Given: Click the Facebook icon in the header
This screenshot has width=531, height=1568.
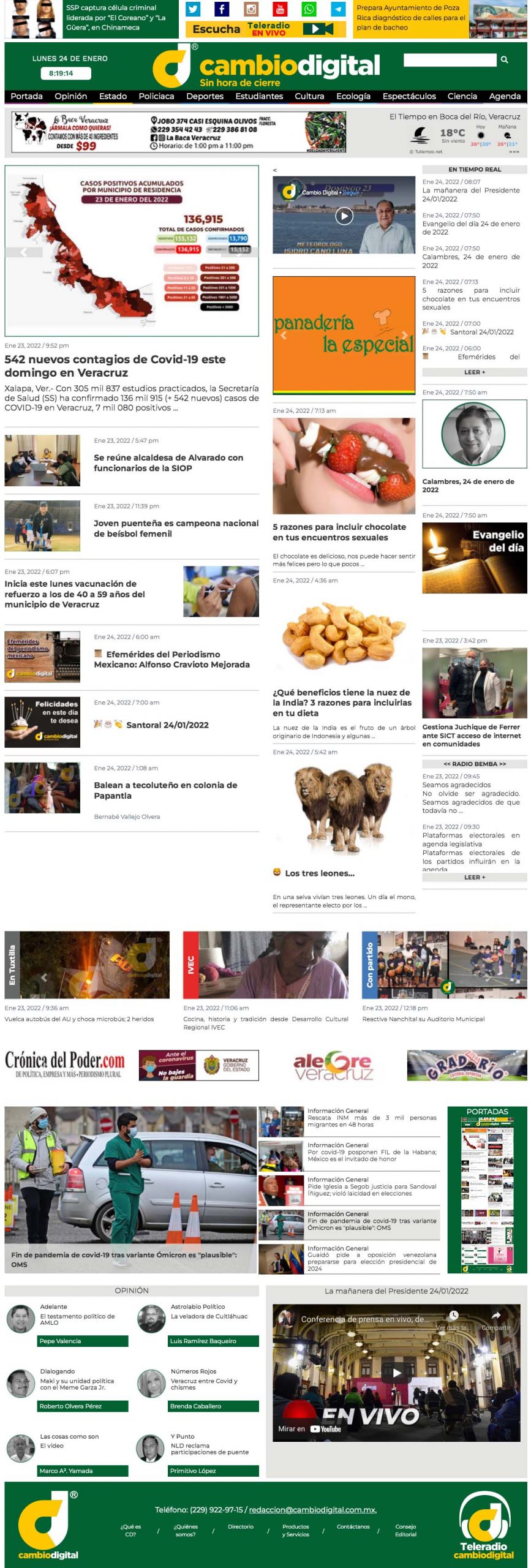Looking at the screenshot, I should click(221, 9).
